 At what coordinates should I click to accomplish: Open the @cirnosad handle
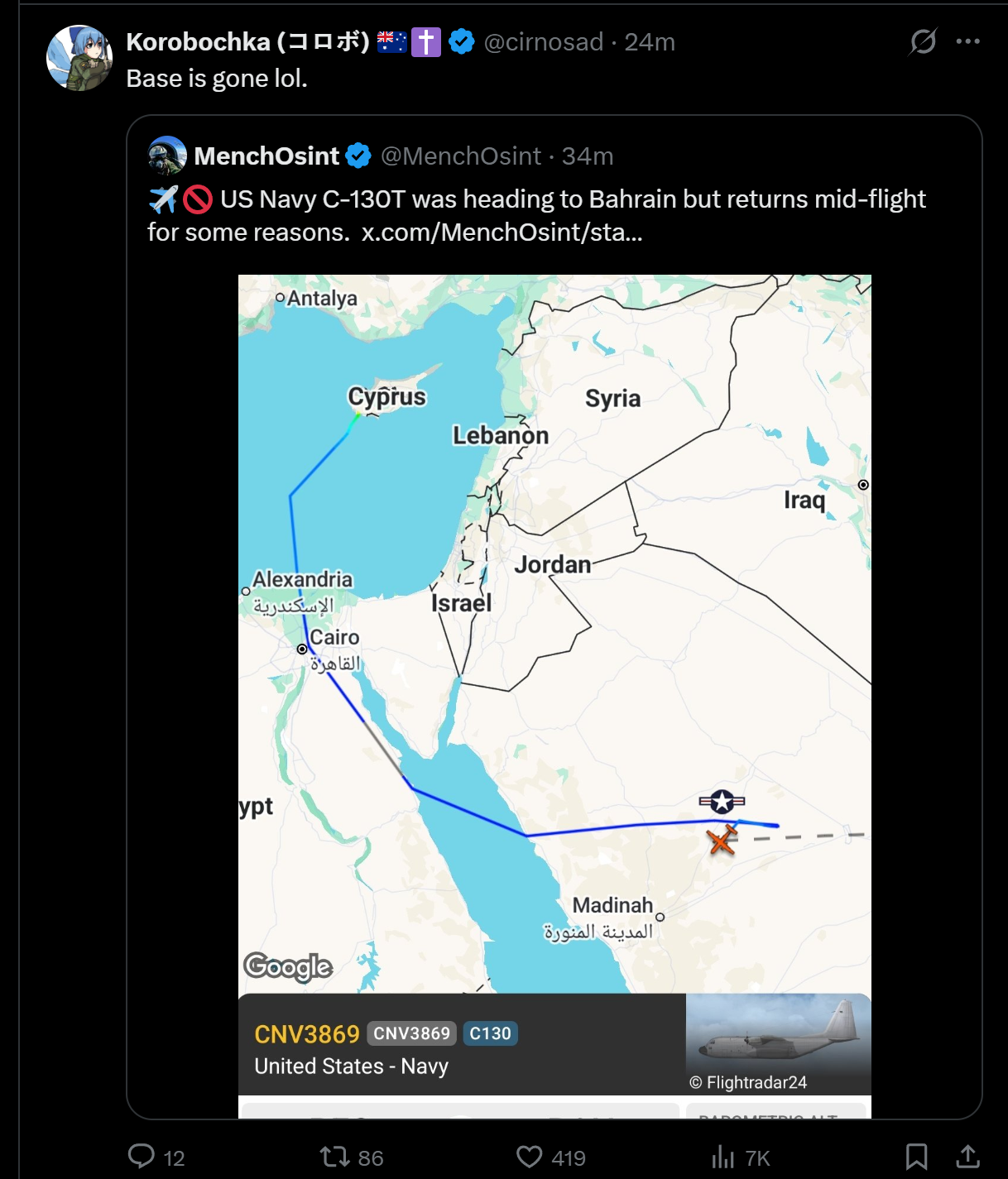point(543,42)
